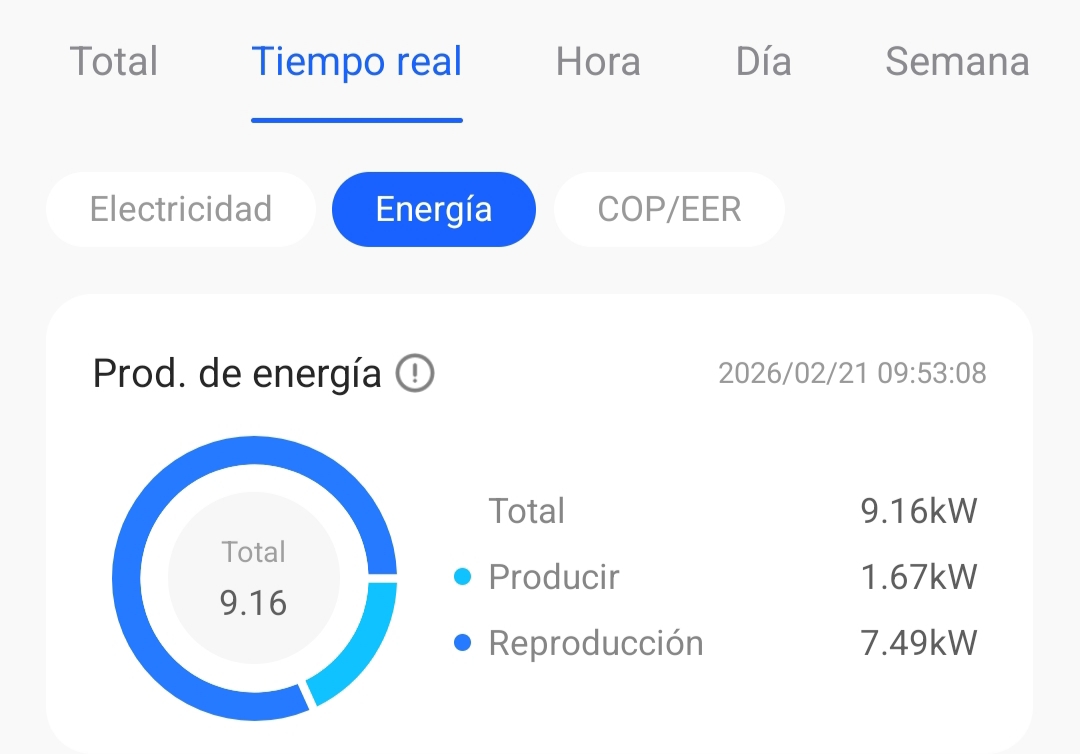Select the Tiempo real tab
1080x754 pixels.
357,62
